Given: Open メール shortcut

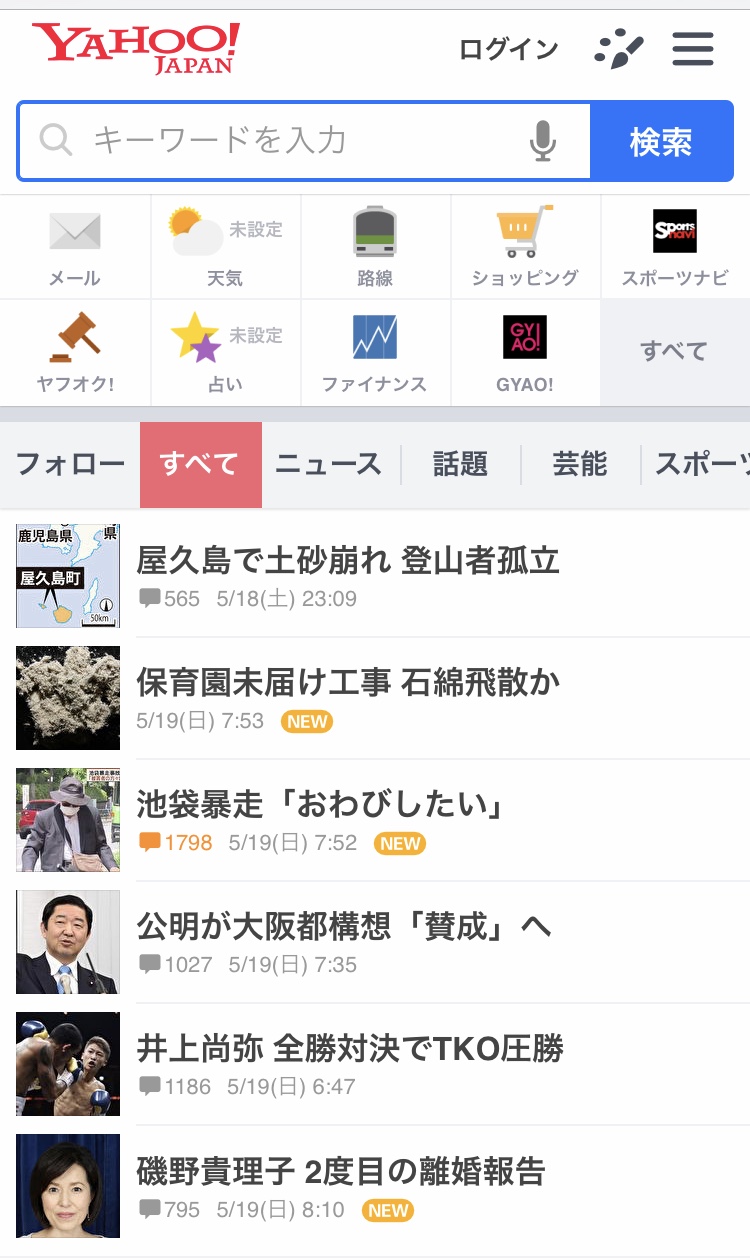Looking at the screenshot, I should [75, 247].
